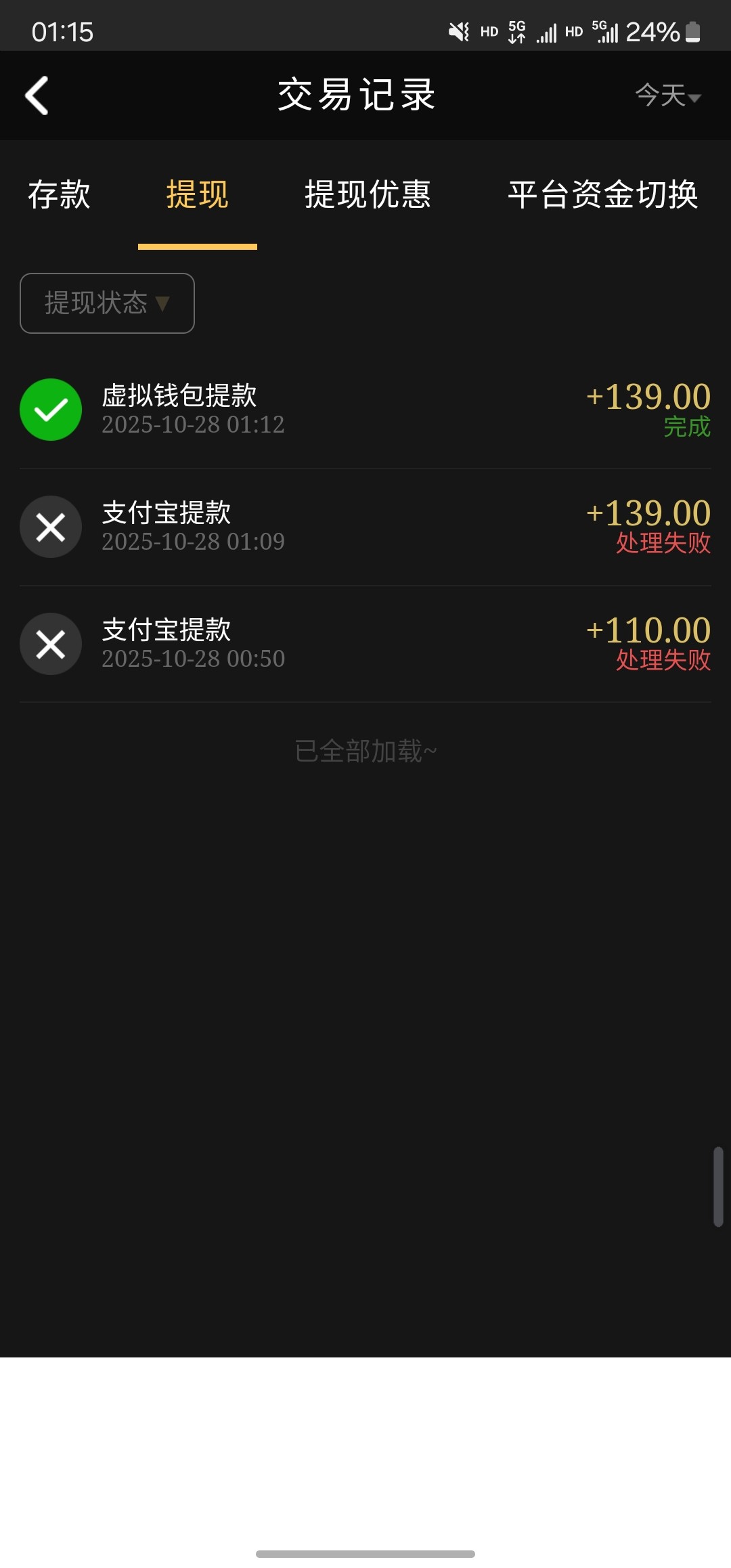Image resolution: width=731 pixels, height=1568 pixels.
Task: Tap the back arrow in the top bar
Action: click(37, 96)
